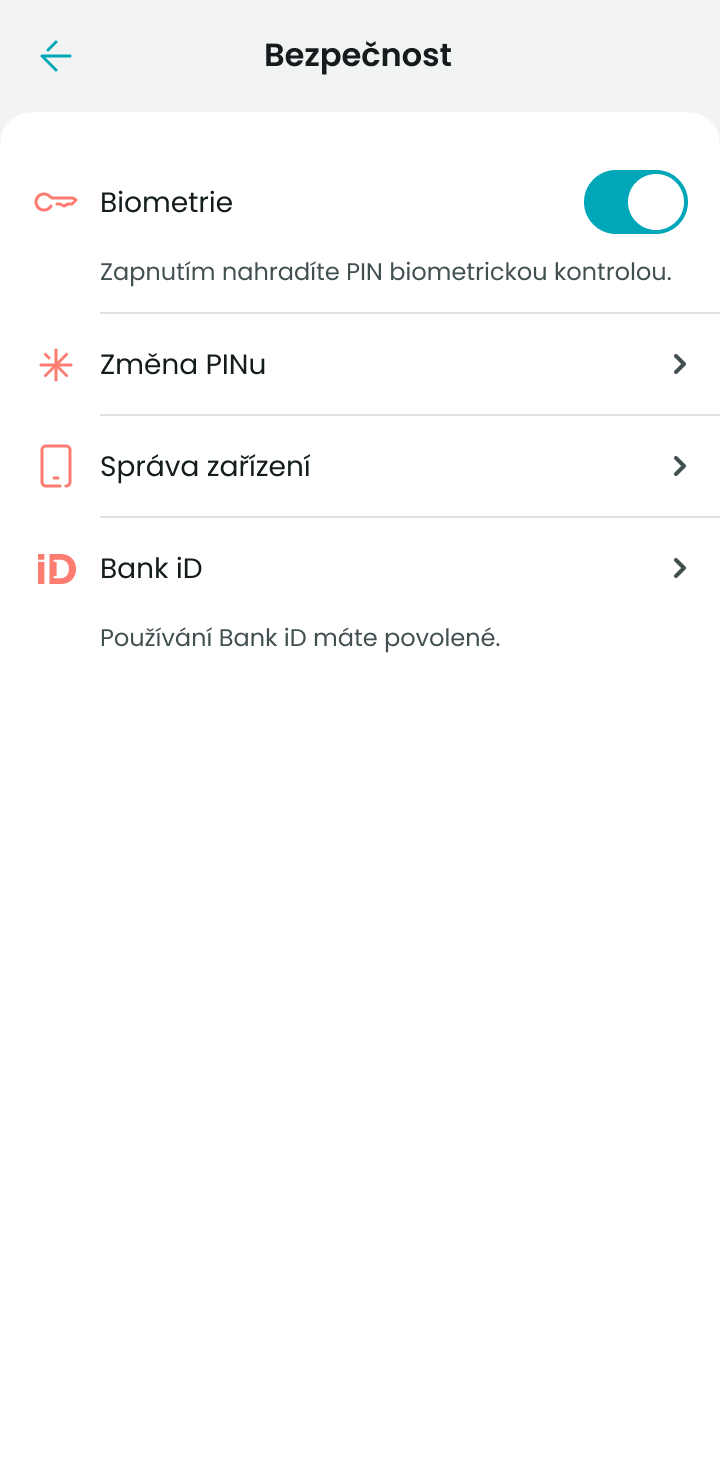The image size is (720, 1480).
Task: Turn off the Biometrie switch
Action: (636, 202)
